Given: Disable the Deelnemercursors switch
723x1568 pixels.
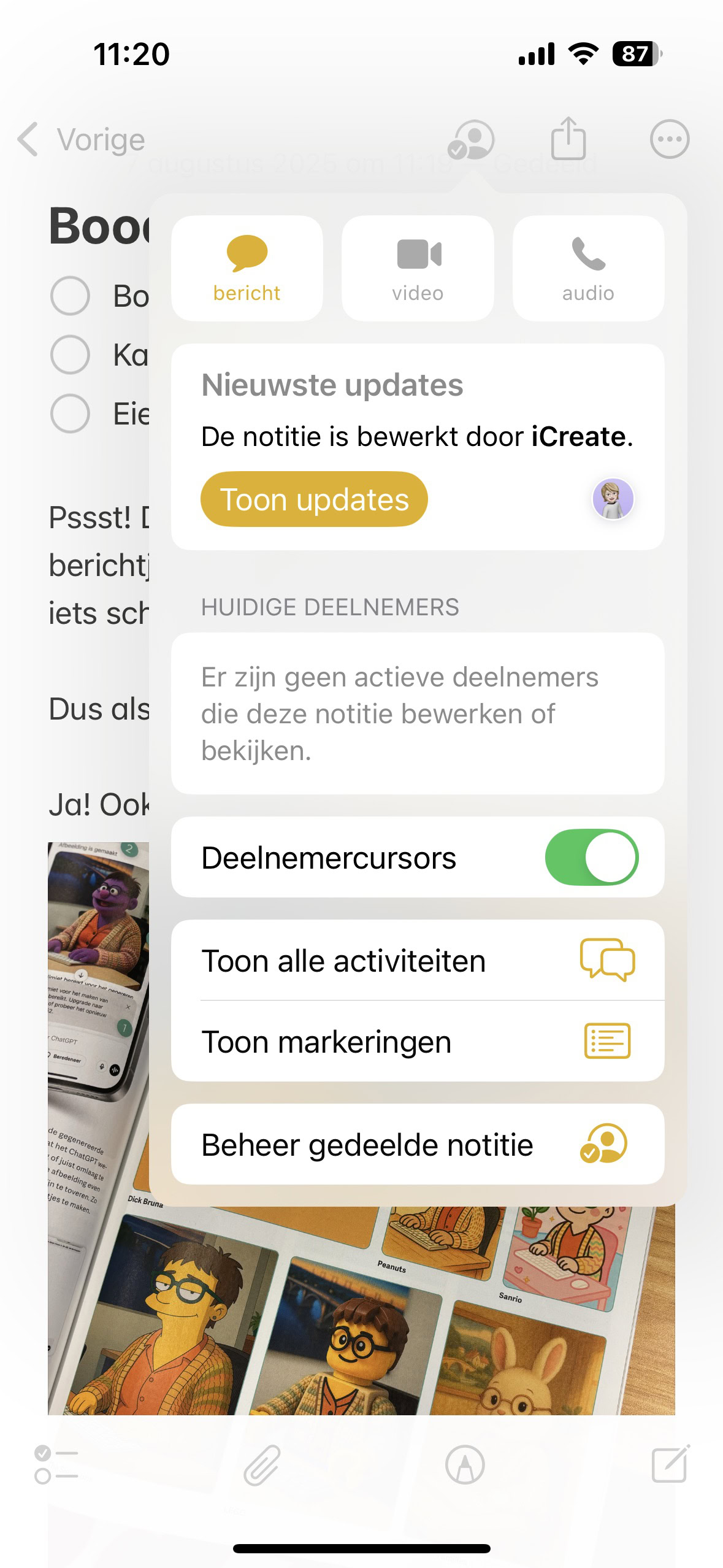Looking at the screenshot, I should pos(591,857).
